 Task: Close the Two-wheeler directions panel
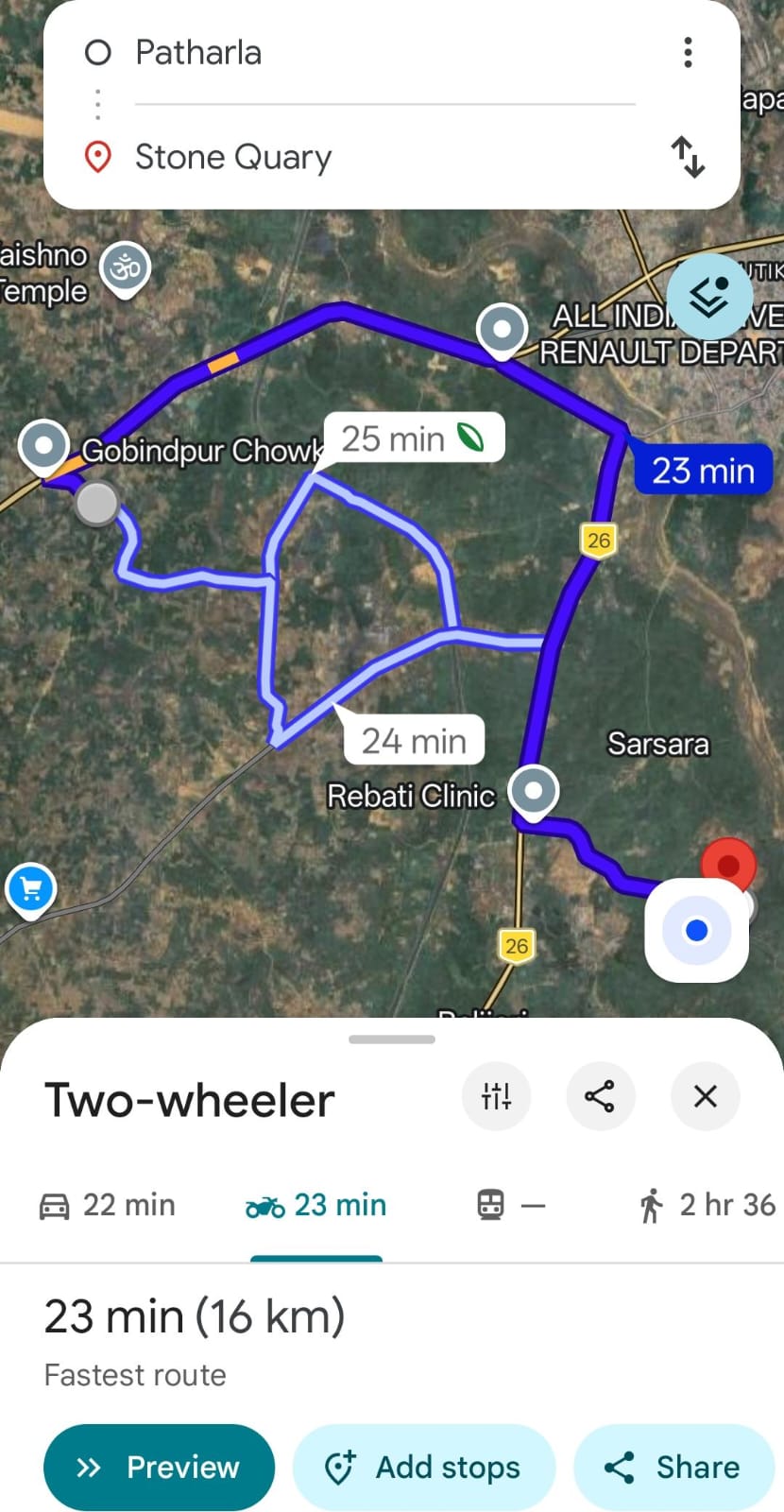click(705, 1096)
